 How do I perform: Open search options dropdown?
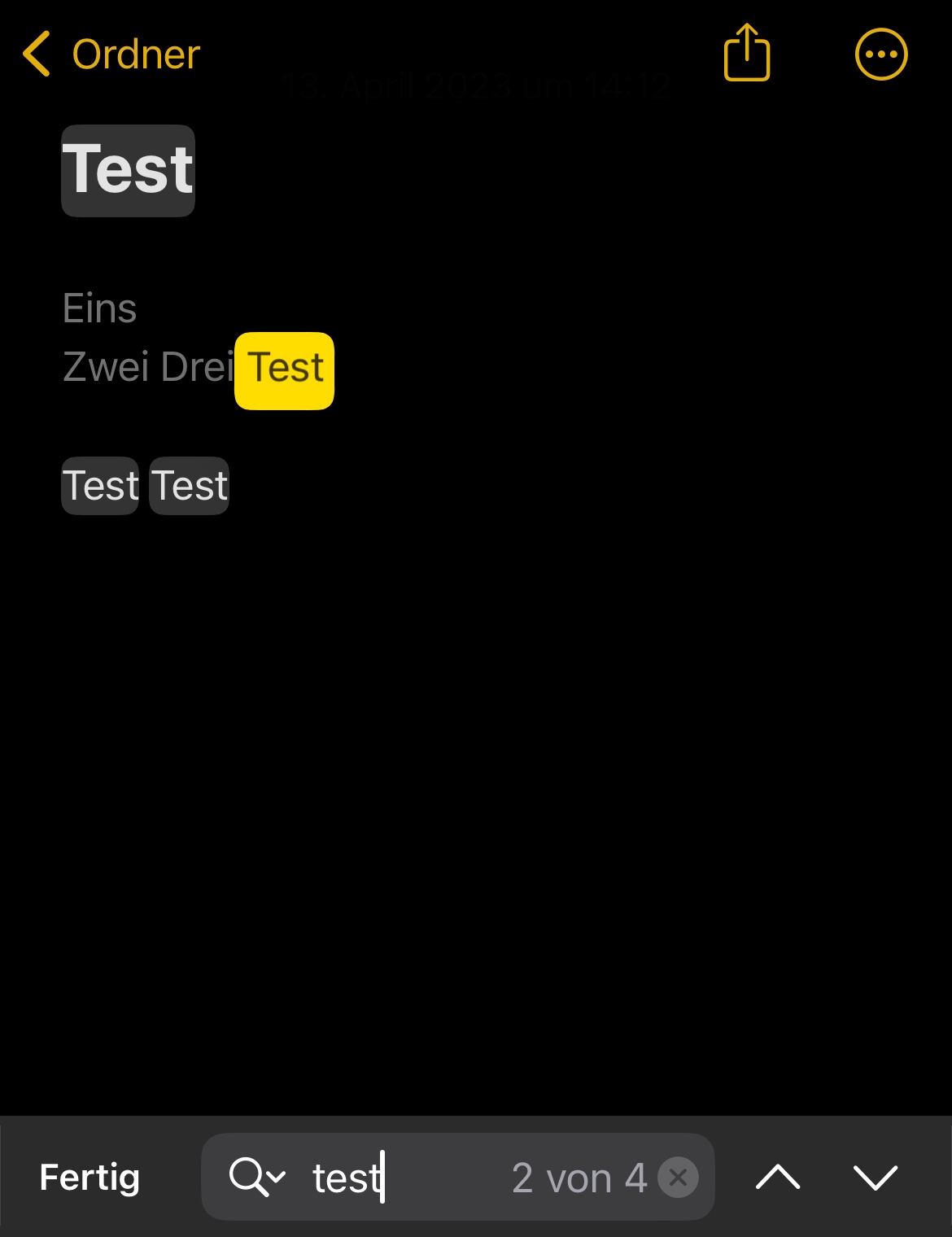pos(257,1177)
